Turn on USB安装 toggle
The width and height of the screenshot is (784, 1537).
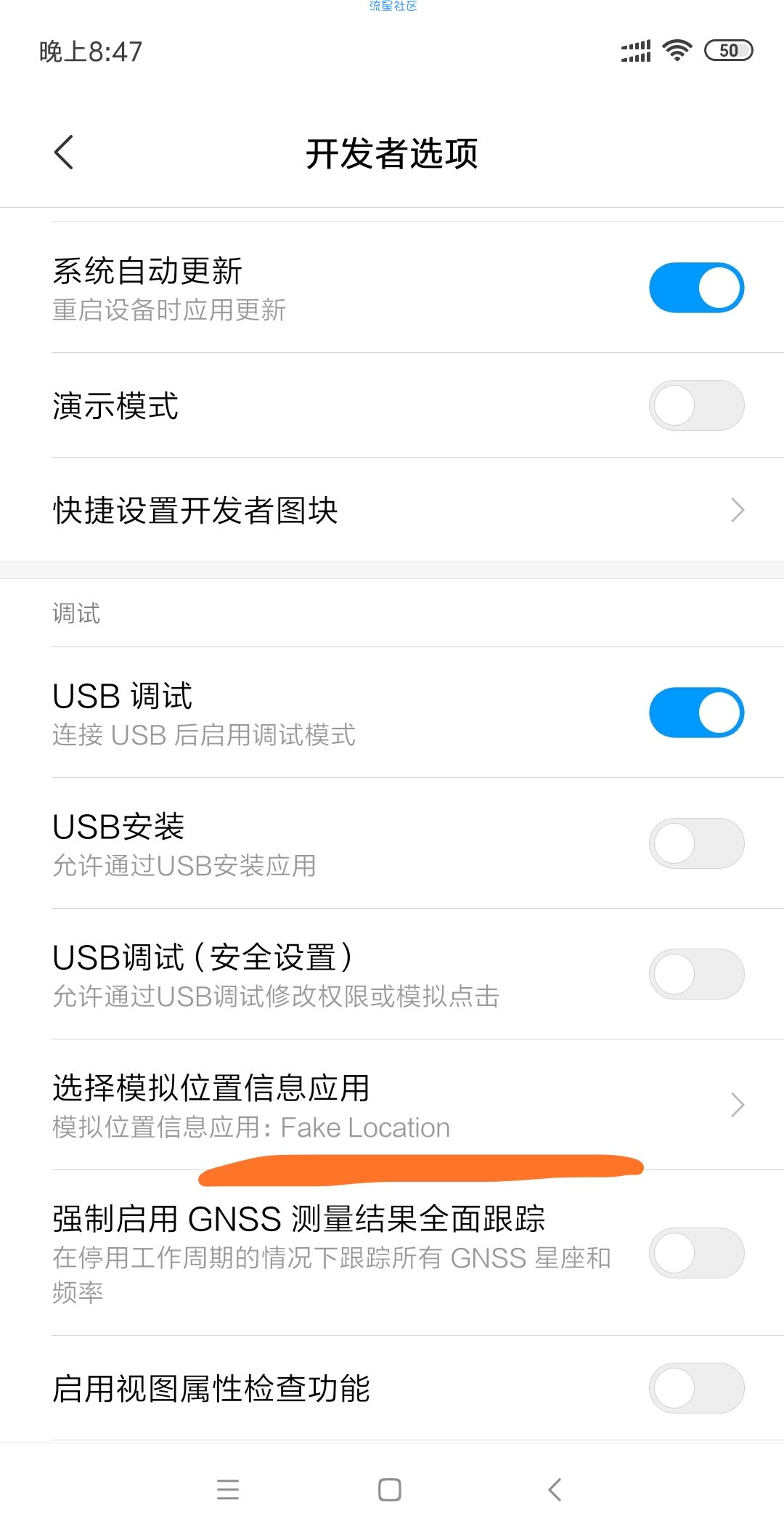[x=696, y=843]
